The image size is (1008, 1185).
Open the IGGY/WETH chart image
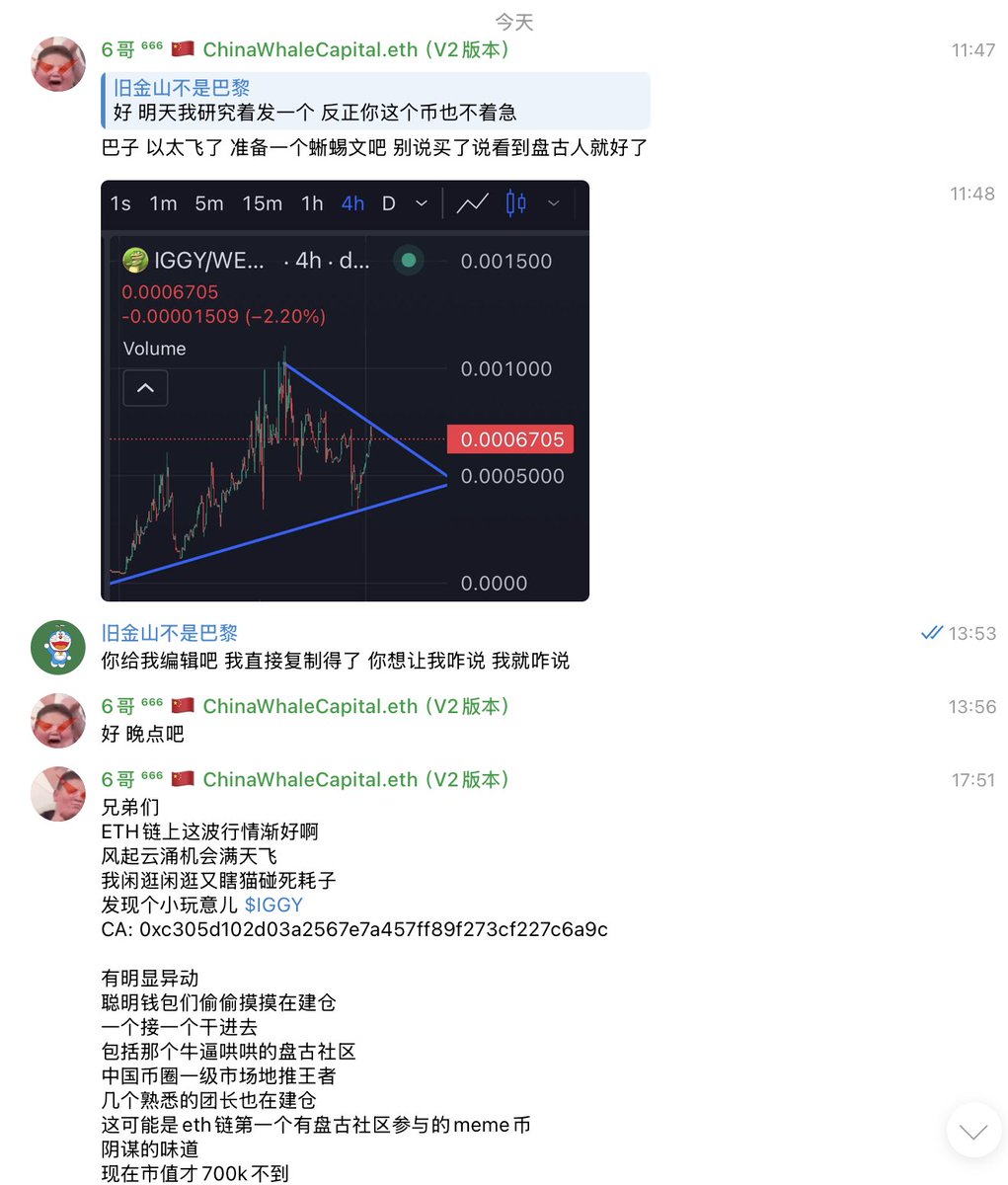(345, 390)
